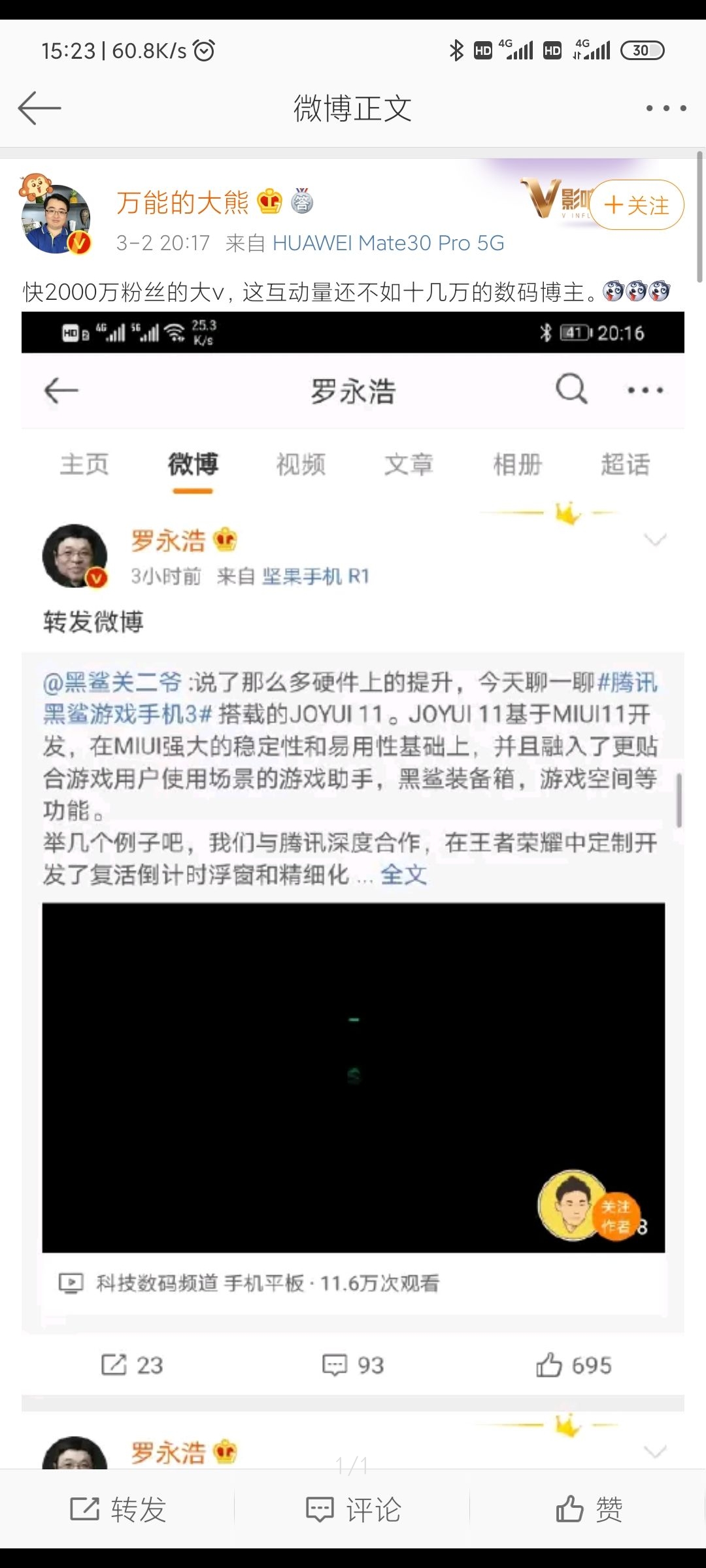The image size is (706, 1568).
Task: Open the username 万能的大熊
Action: tap(182, 203)
